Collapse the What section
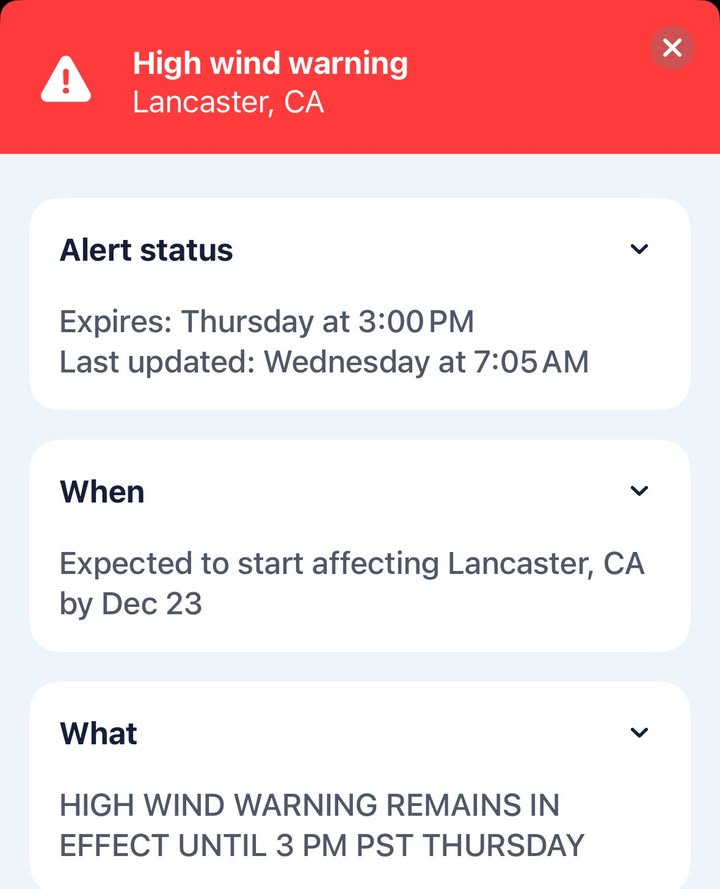Image resolution: width=720 pixels, height=889 pixels. click(639, 733)
